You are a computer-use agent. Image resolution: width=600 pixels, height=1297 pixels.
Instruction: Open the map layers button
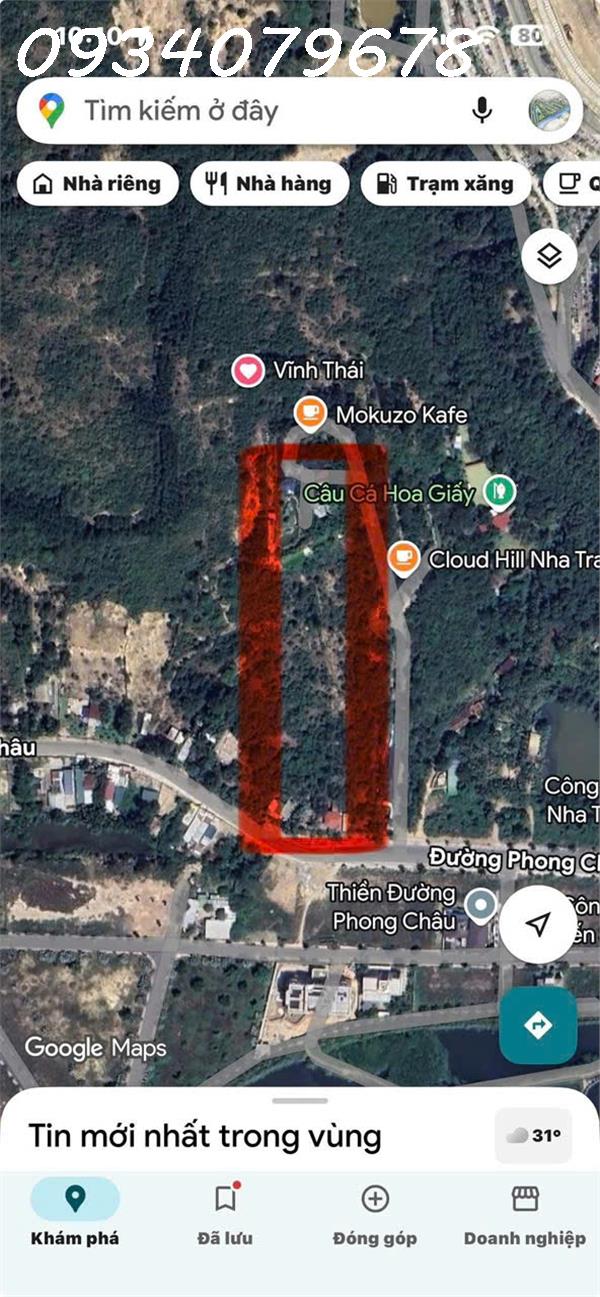[549, 257]
